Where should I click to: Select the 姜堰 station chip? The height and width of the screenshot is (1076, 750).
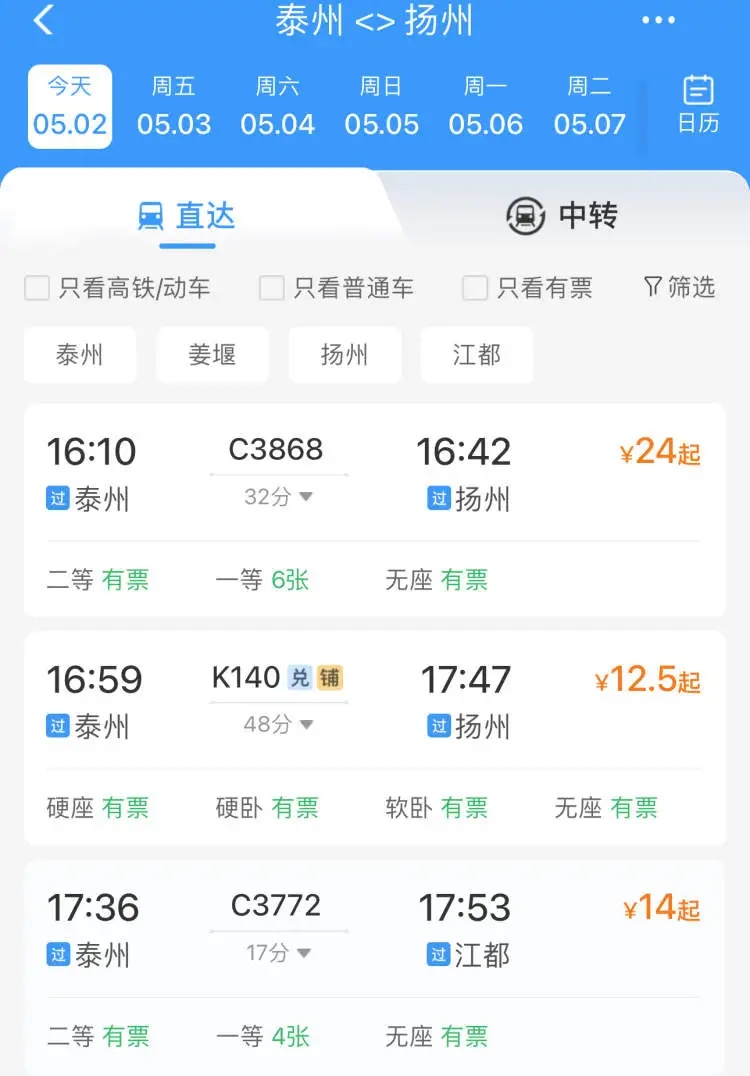(x=212, y=355)
